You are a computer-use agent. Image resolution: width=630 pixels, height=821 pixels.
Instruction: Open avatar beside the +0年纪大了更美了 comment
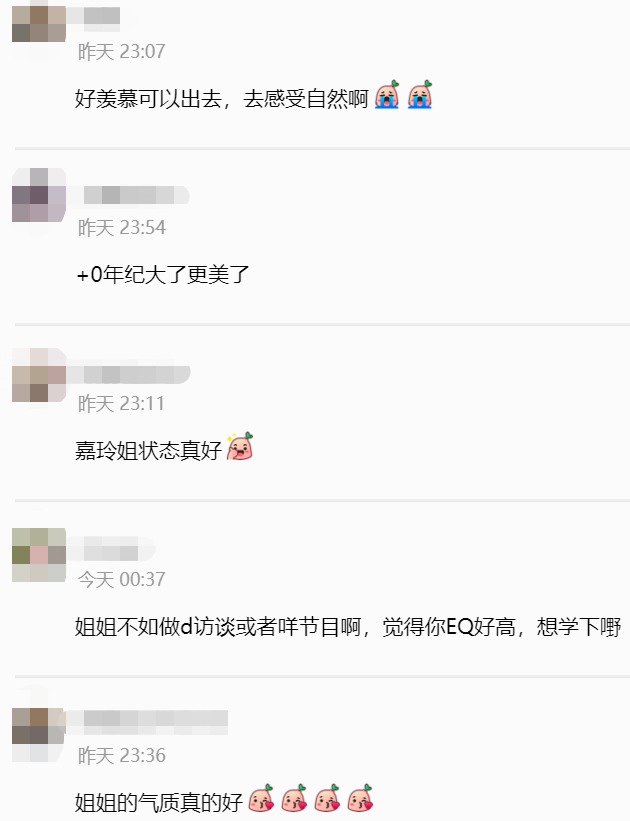coord(38,195)
